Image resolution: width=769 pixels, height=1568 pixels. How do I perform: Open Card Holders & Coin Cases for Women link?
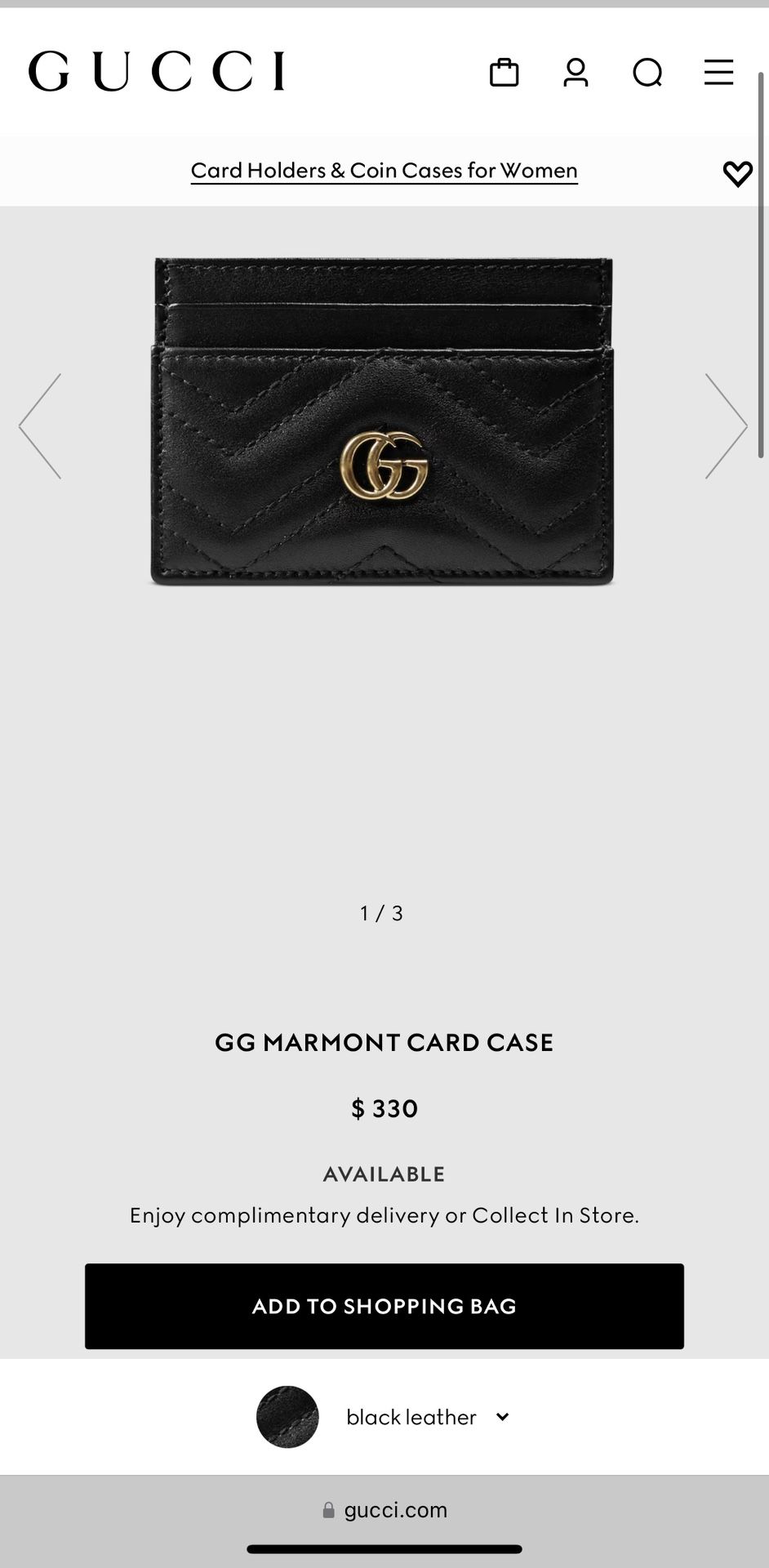click(384, 170)
